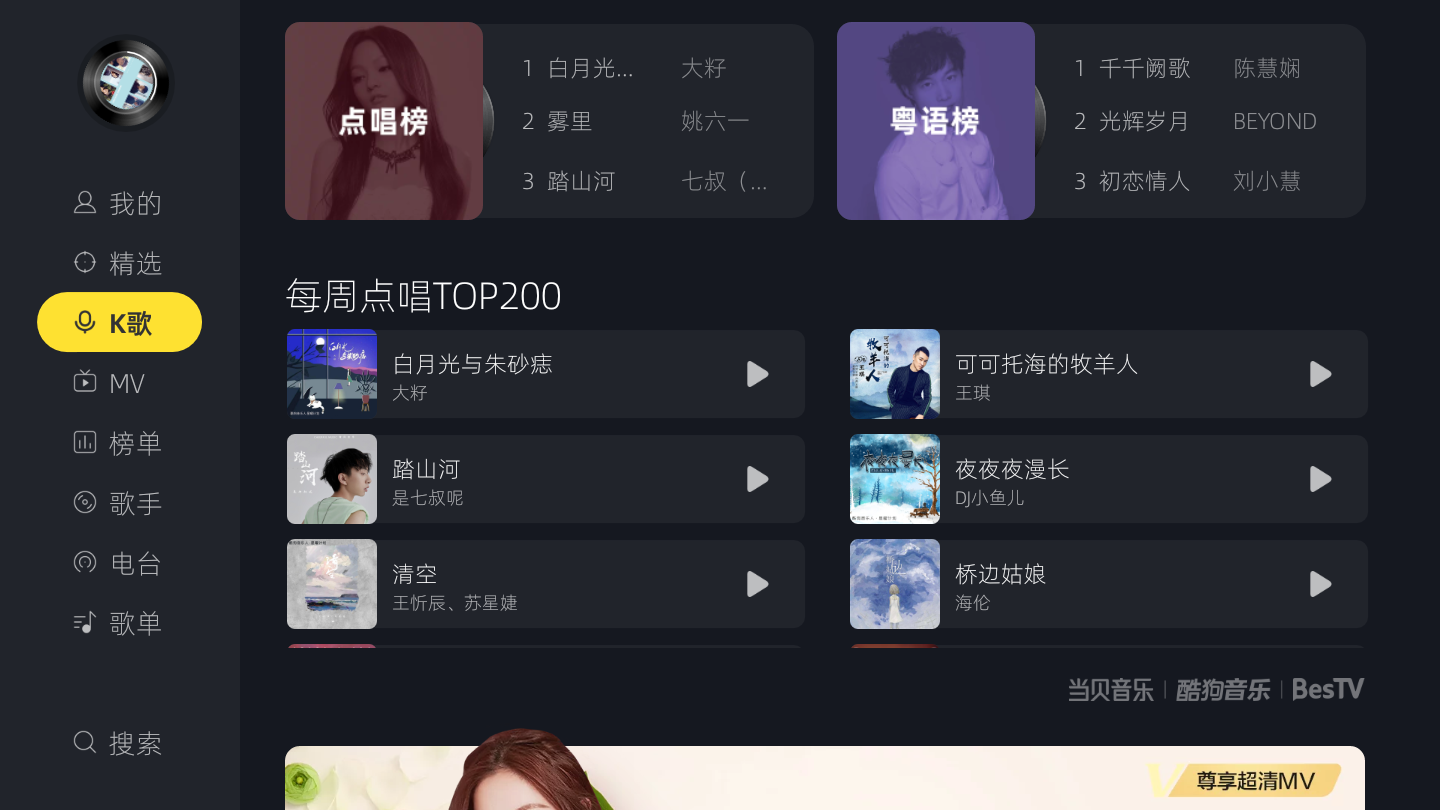This screenshot has width=1440, height=810.
Task: Tap the spinning disc now-playing avatar
Action: point(126,83)
